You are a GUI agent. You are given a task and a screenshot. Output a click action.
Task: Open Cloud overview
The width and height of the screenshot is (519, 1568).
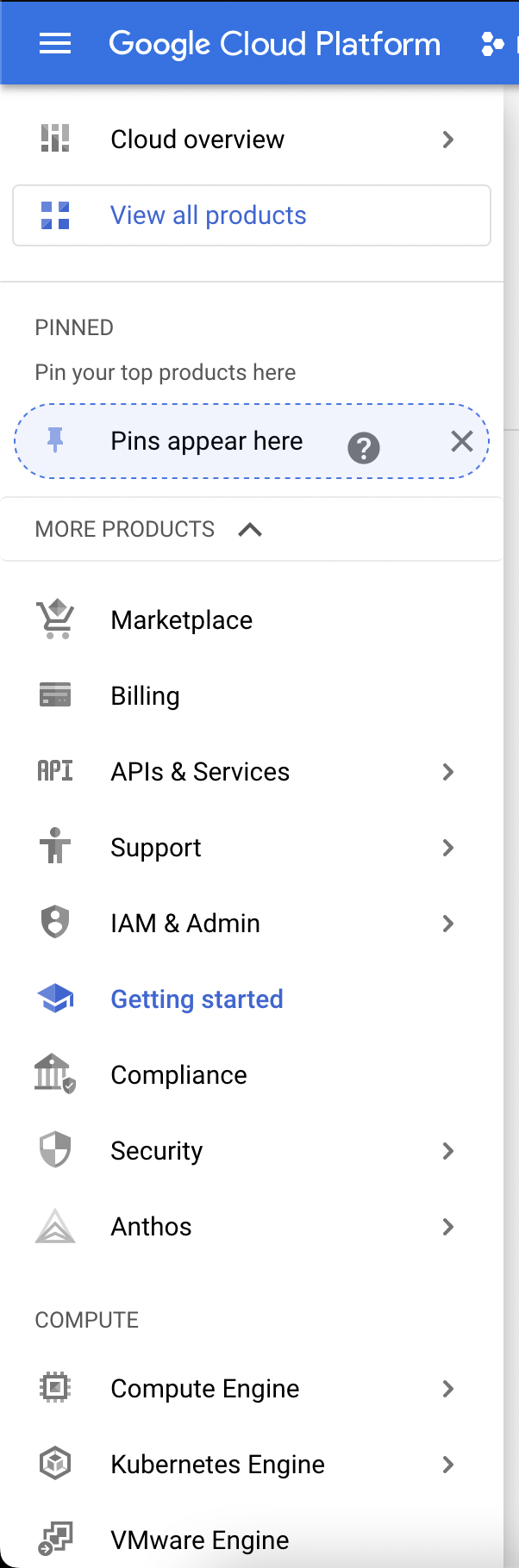coord(197,140)
